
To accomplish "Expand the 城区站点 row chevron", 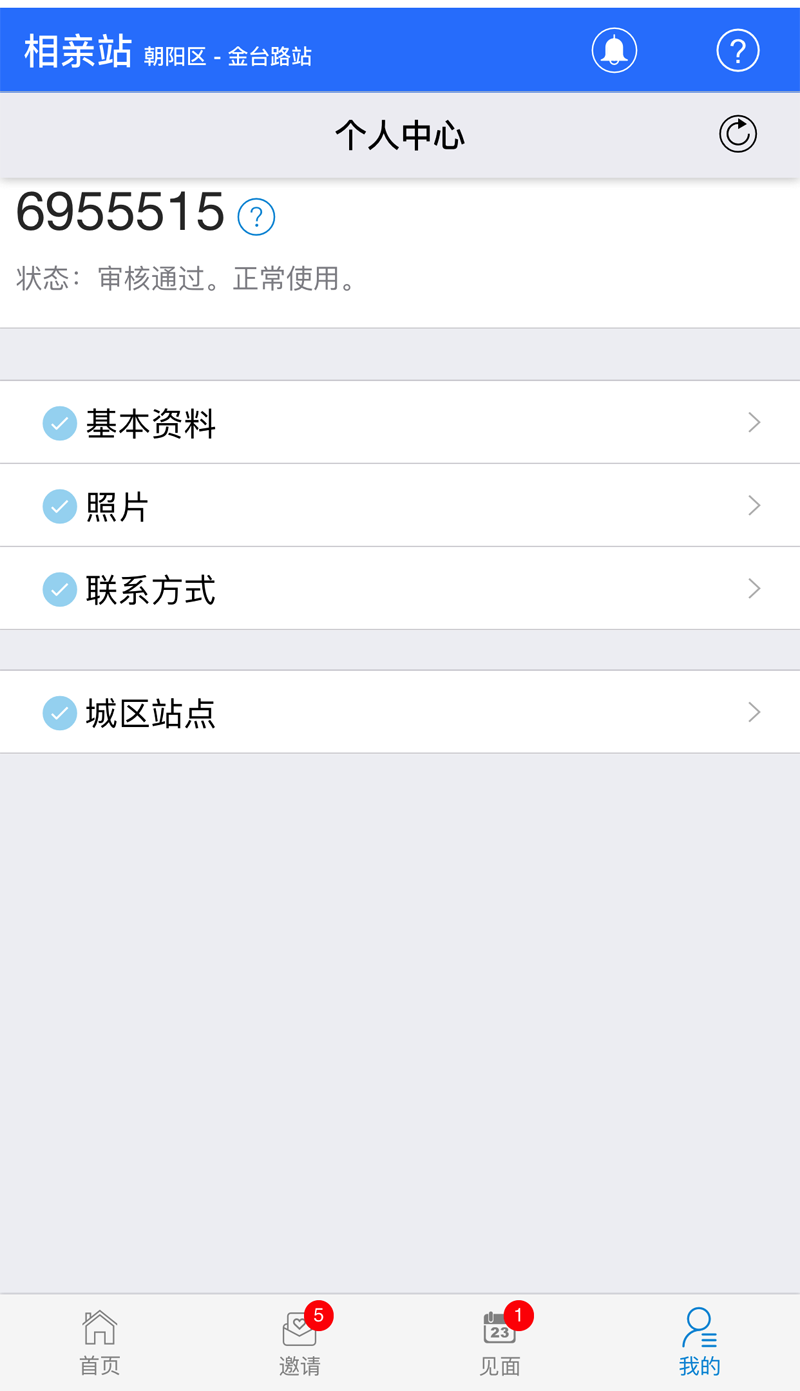I will tap(754, 712).
